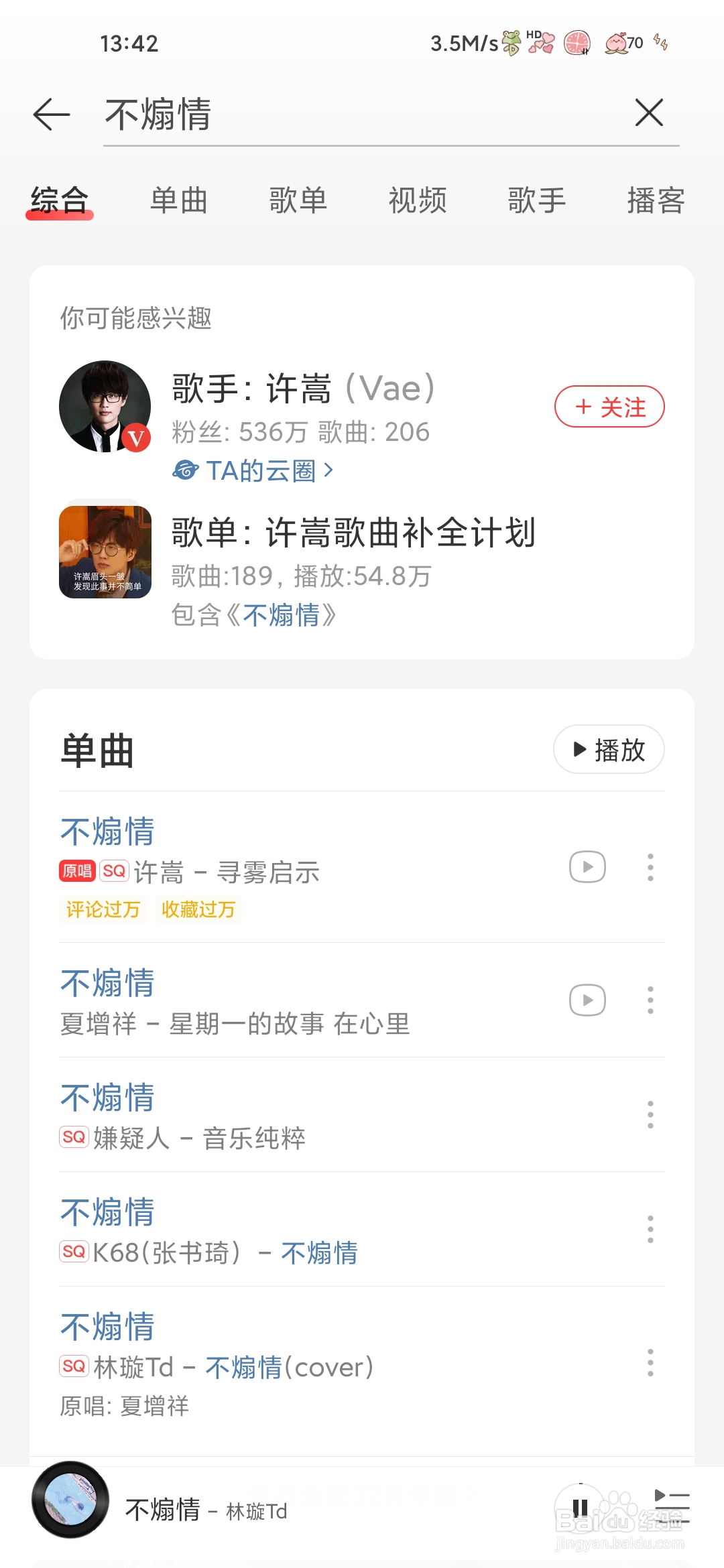This screenshot has height=1568, width=724.
Task: Preview 夏增祥's 不煽情 with its play icon
Action: coord(587,1000)
